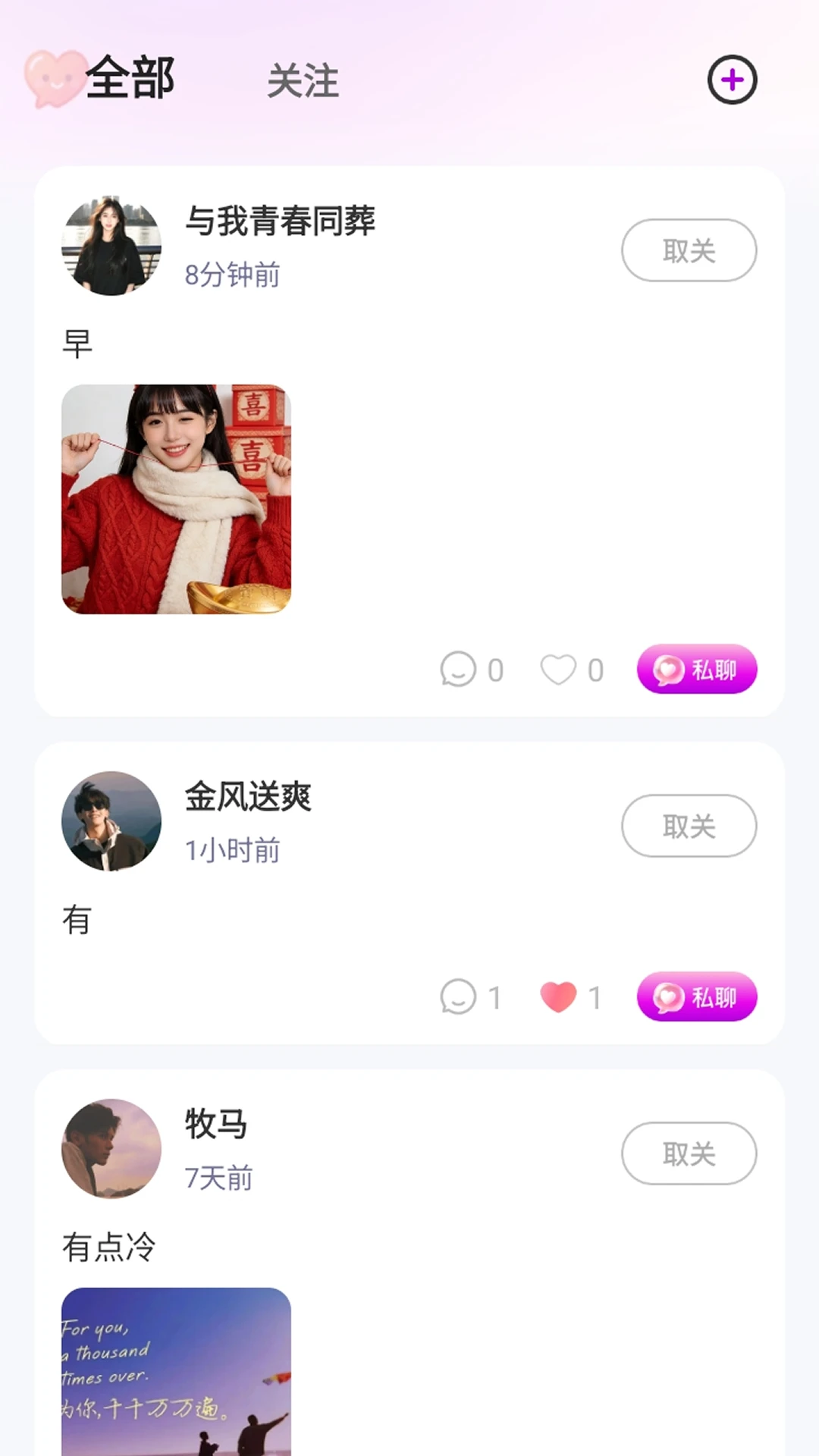Unfollow 与我青春同葬 with 取关 button

[x=688, y=249]
